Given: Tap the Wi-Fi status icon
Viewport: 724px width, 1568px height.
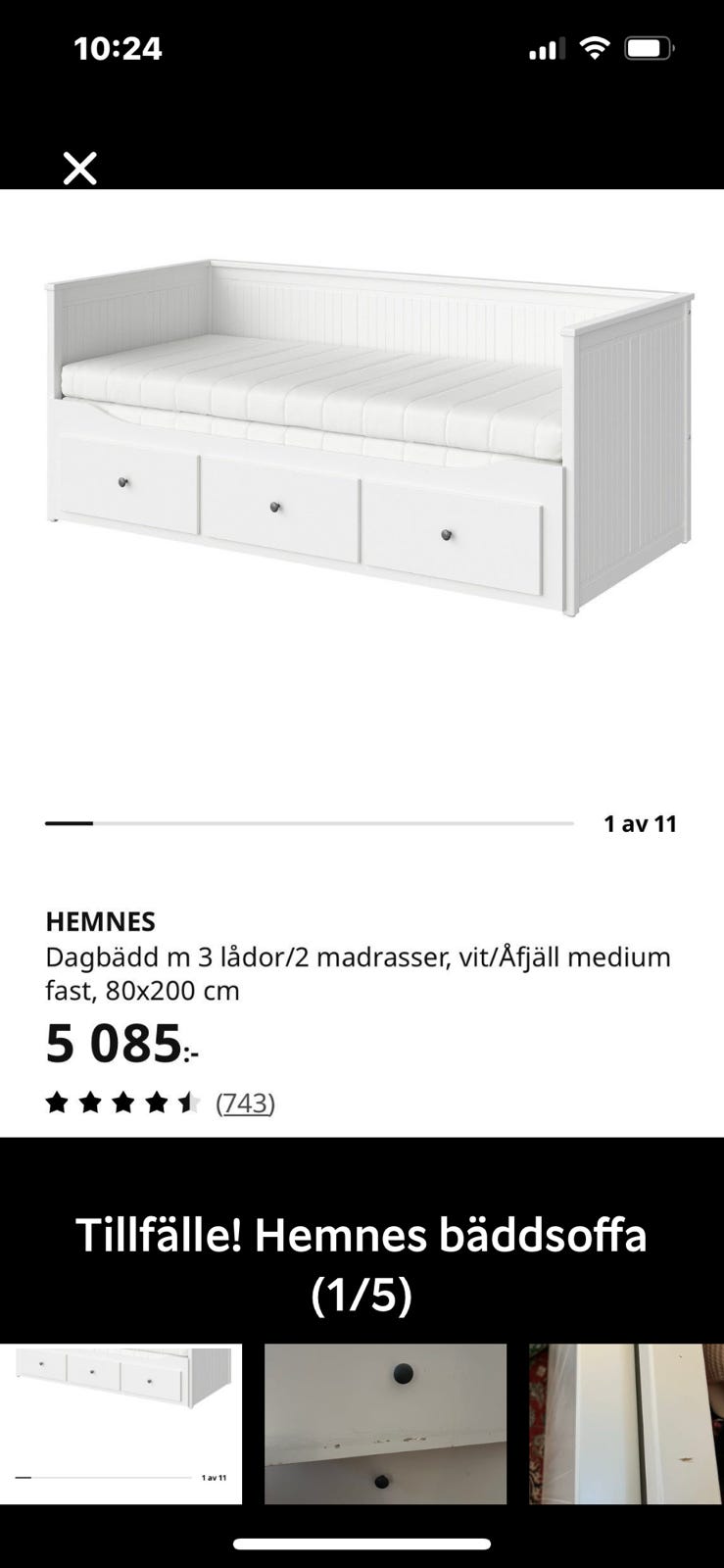Looking at the screenshot, I should [595, 46].
